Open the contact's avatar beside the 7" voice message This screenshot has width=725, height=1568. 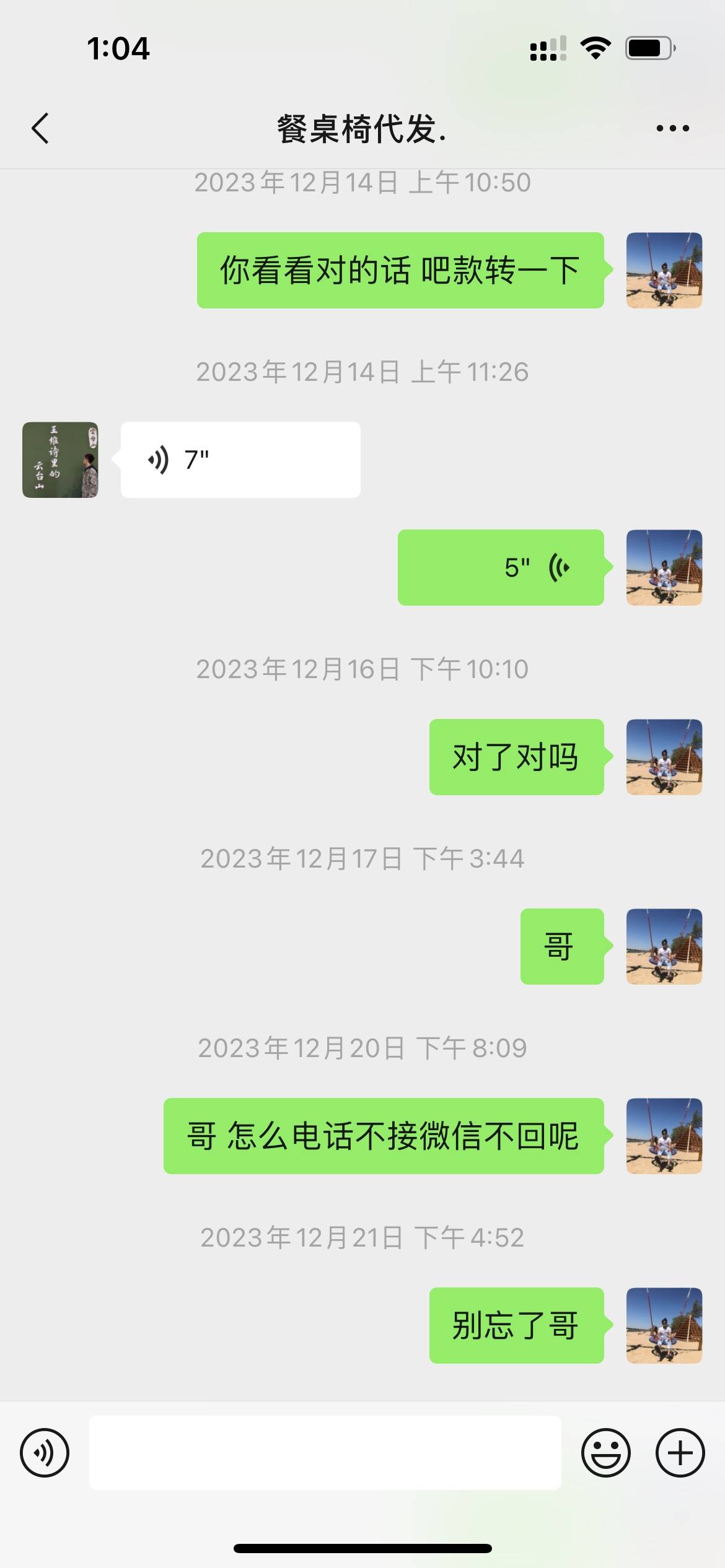(x=60, y=460)
